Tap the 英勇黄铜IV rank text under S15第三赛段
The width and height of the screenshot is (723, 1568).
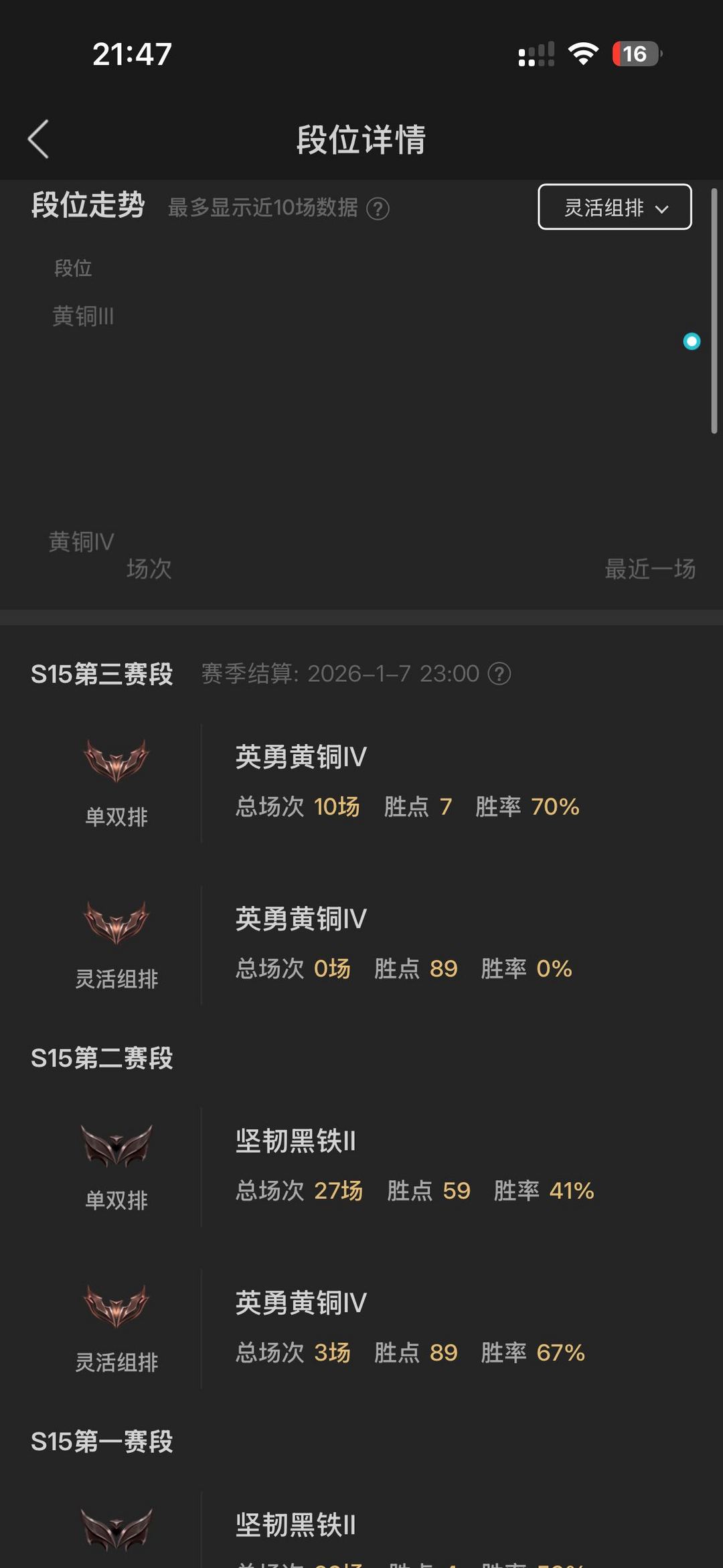tap(300, 755)
